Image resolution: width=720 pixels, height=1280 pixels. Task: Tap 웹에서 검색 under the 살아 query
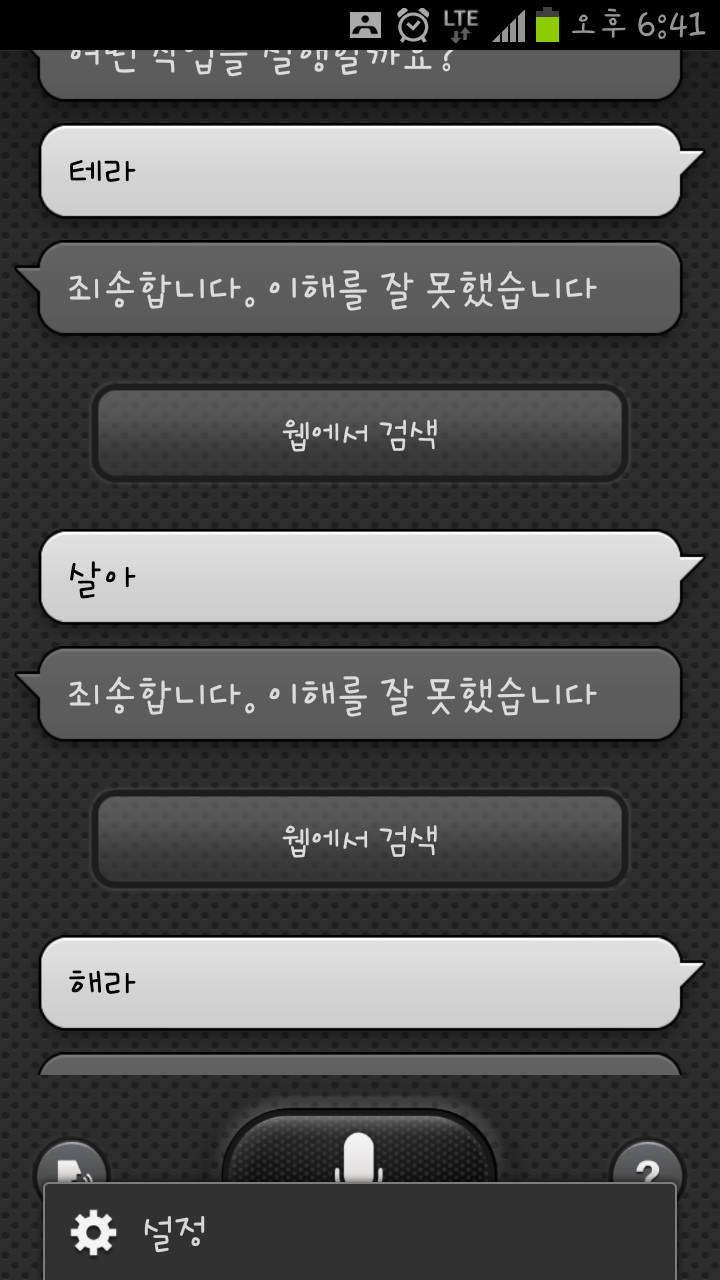point(360,839)
